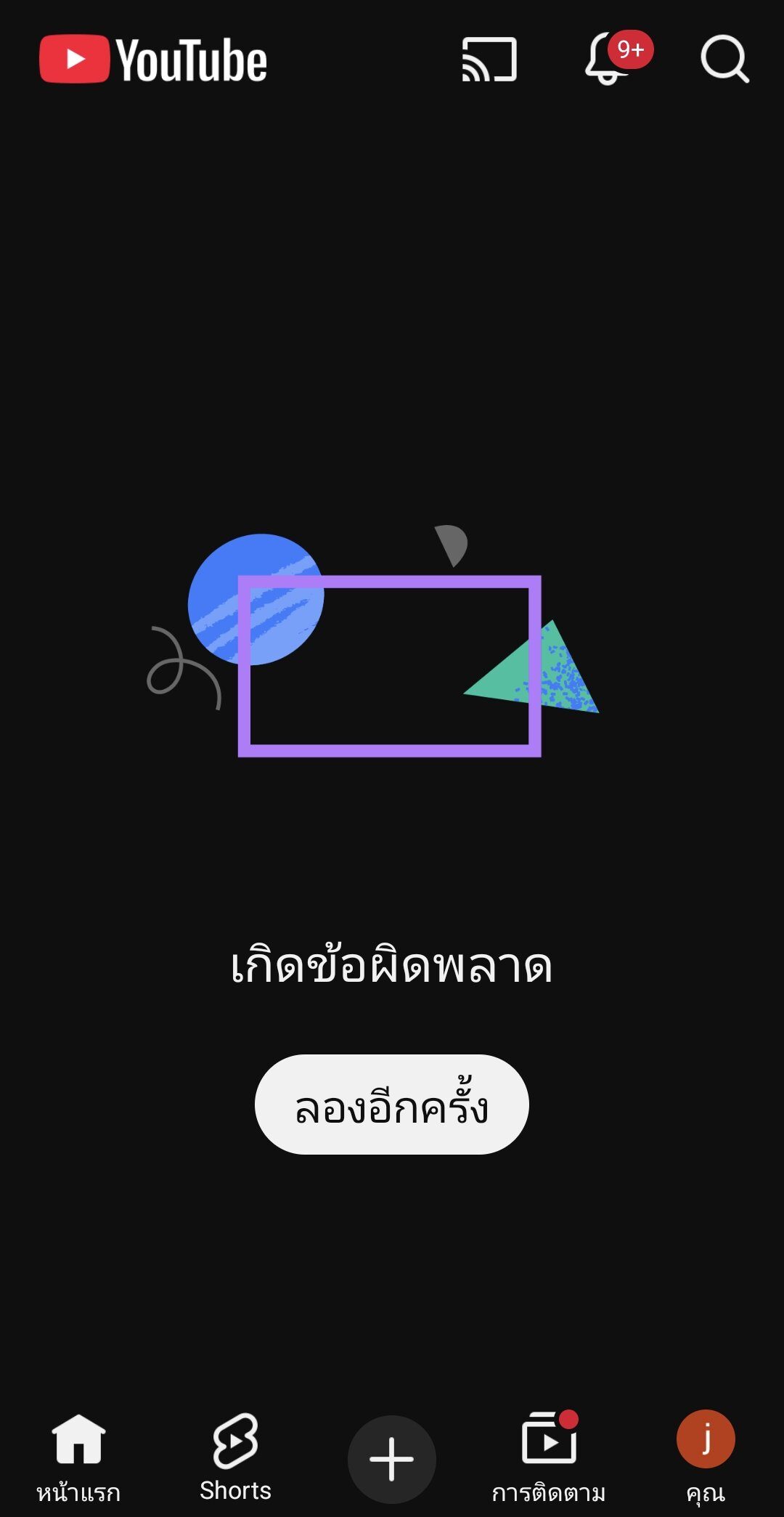Open the search icon

(x=724, y=60)
